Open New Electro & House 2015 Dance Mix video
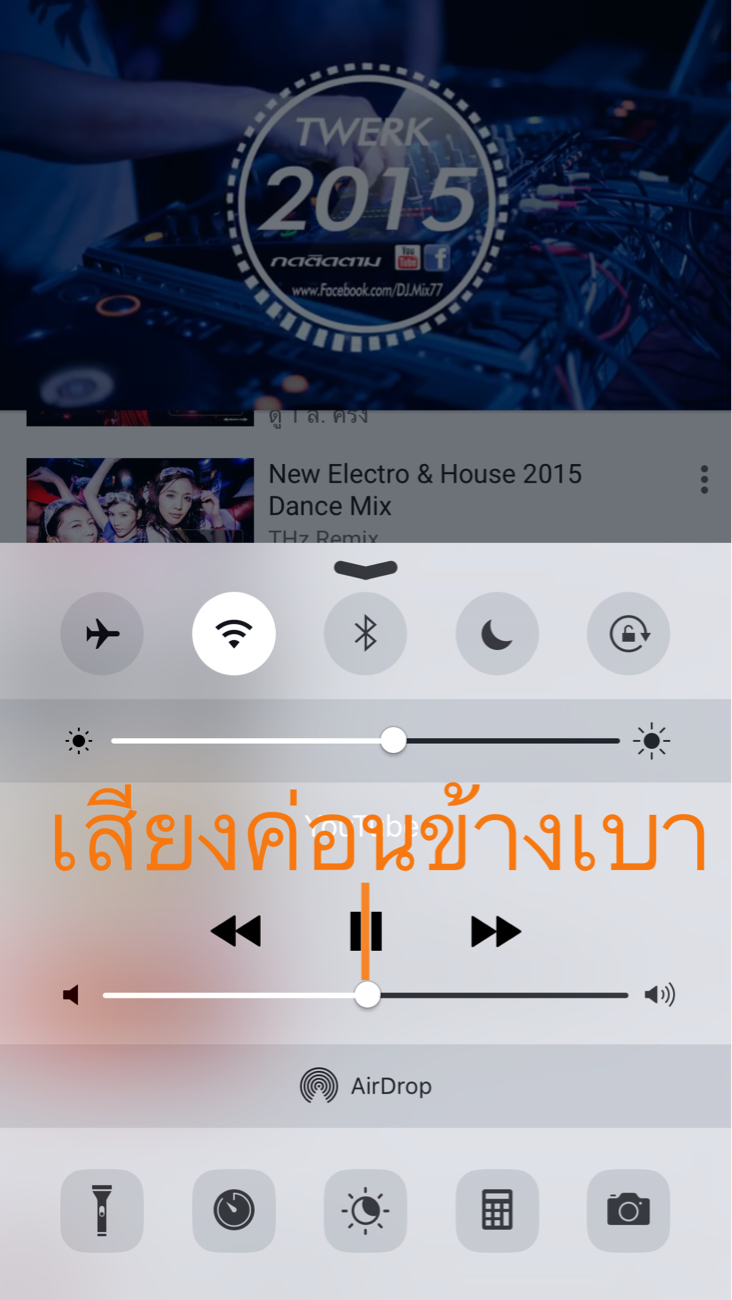This screenshot has height=1300, width=732. [425, 490]
